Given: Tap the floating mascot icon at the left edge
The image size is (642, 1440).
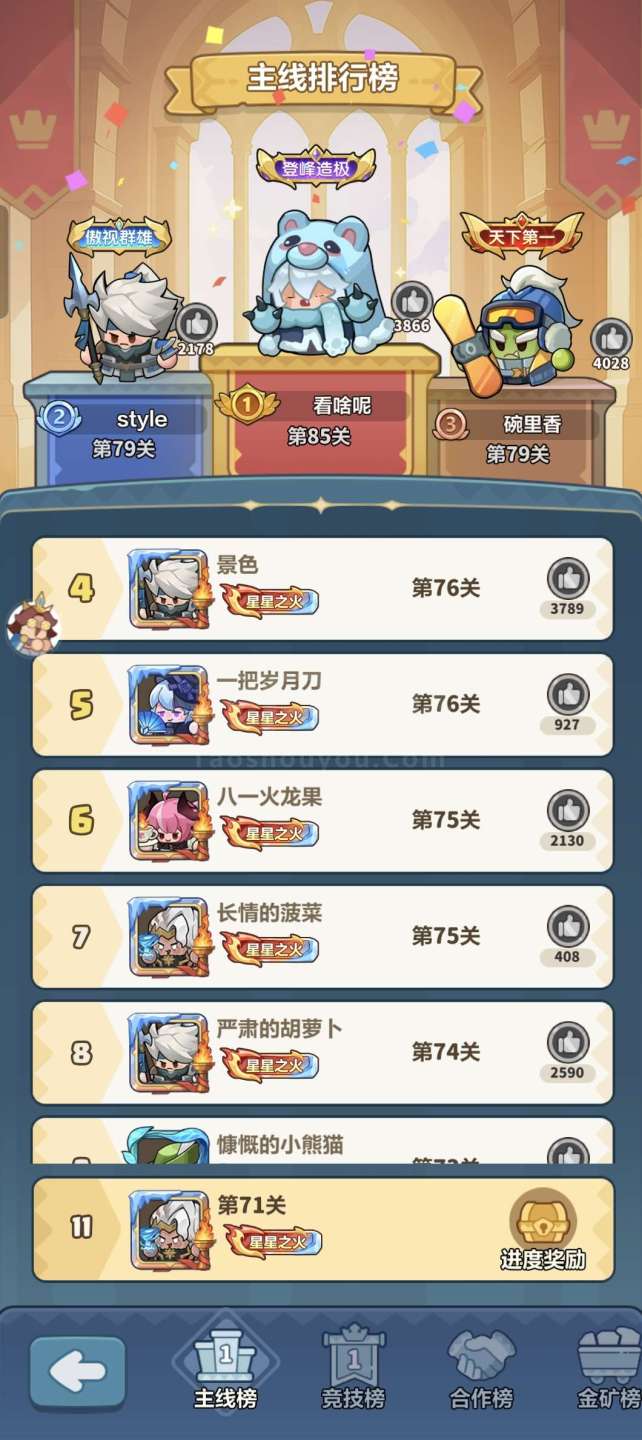Looking at the screenshot, I should [30, 626].
